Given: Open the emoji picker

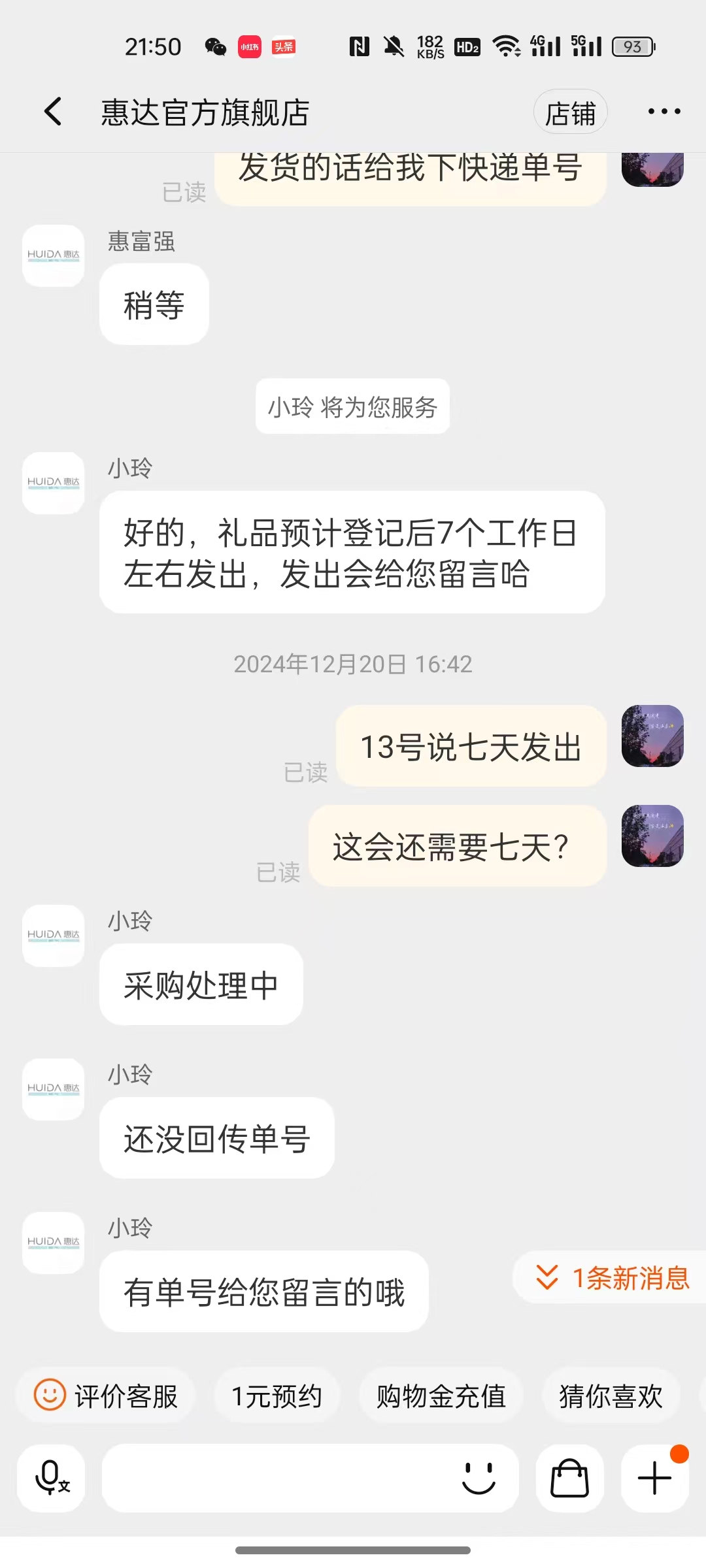Looking at the screenshot, I should pos(479,1478).
